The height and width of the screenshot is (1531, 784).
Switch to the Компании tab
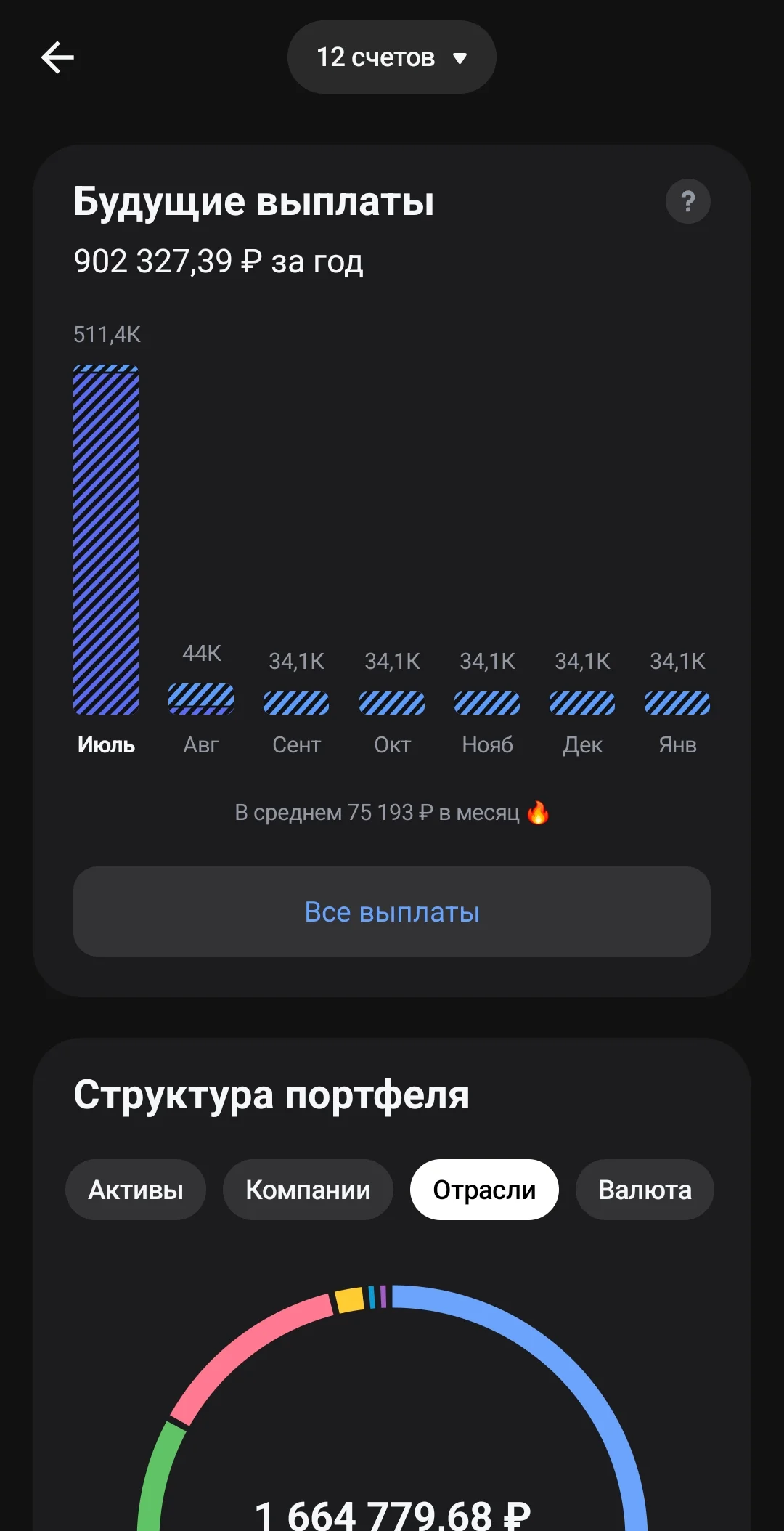[x=308, y=1190]
